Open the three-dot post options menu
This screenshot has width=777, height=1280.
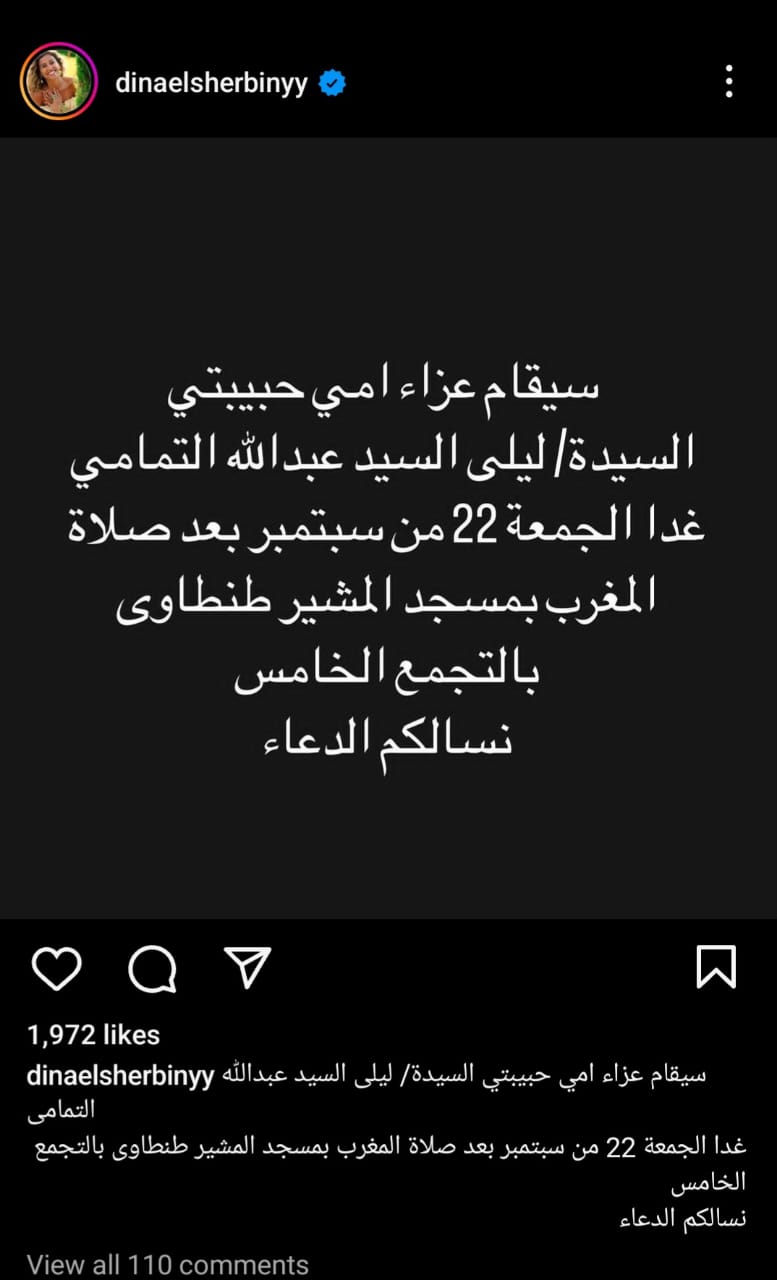pyautogui.click(x=729, y=82)
